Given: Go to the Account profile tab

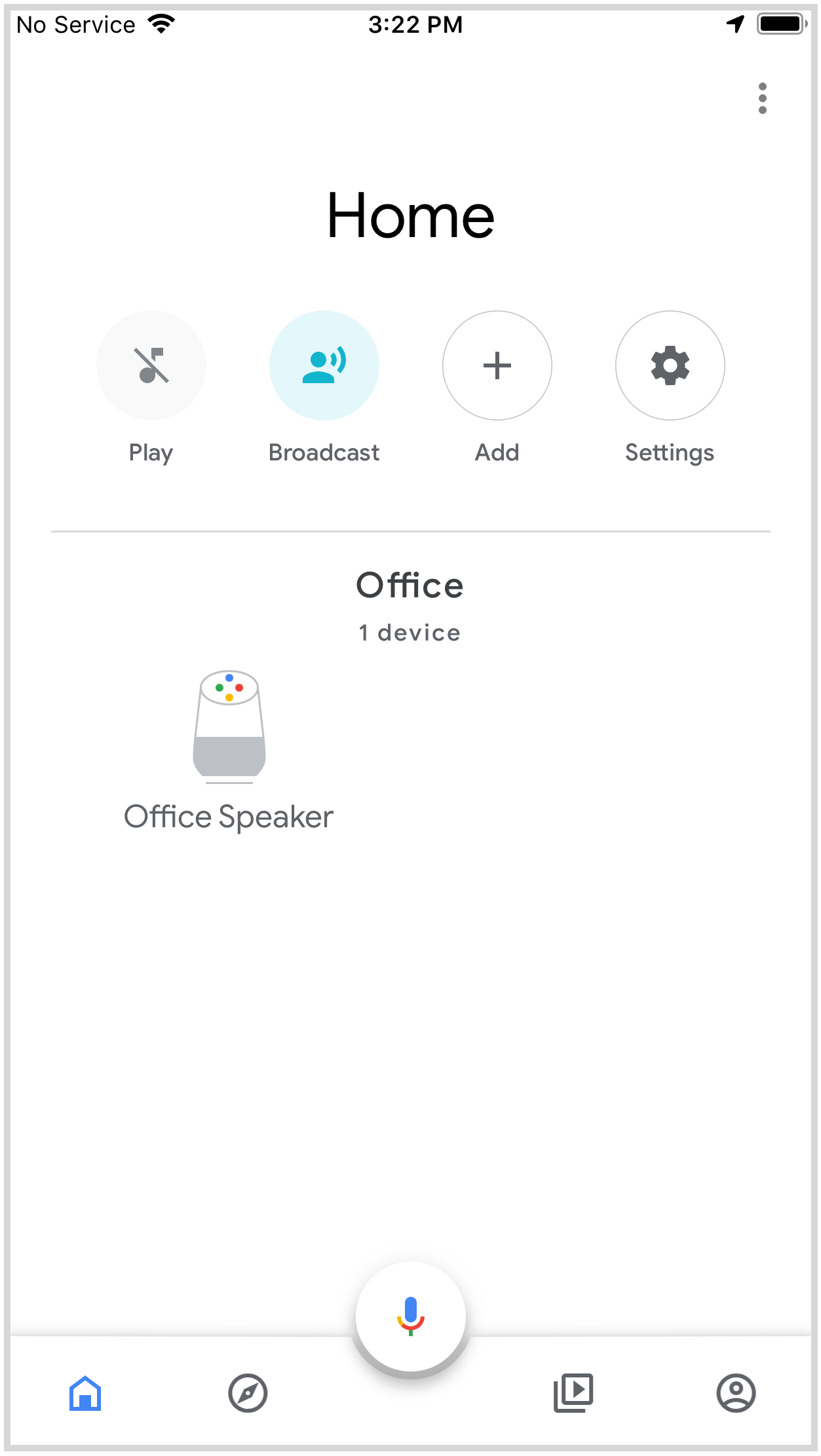Looking at the screenshot, I should pyautogui.click(x=736, y=1393).
